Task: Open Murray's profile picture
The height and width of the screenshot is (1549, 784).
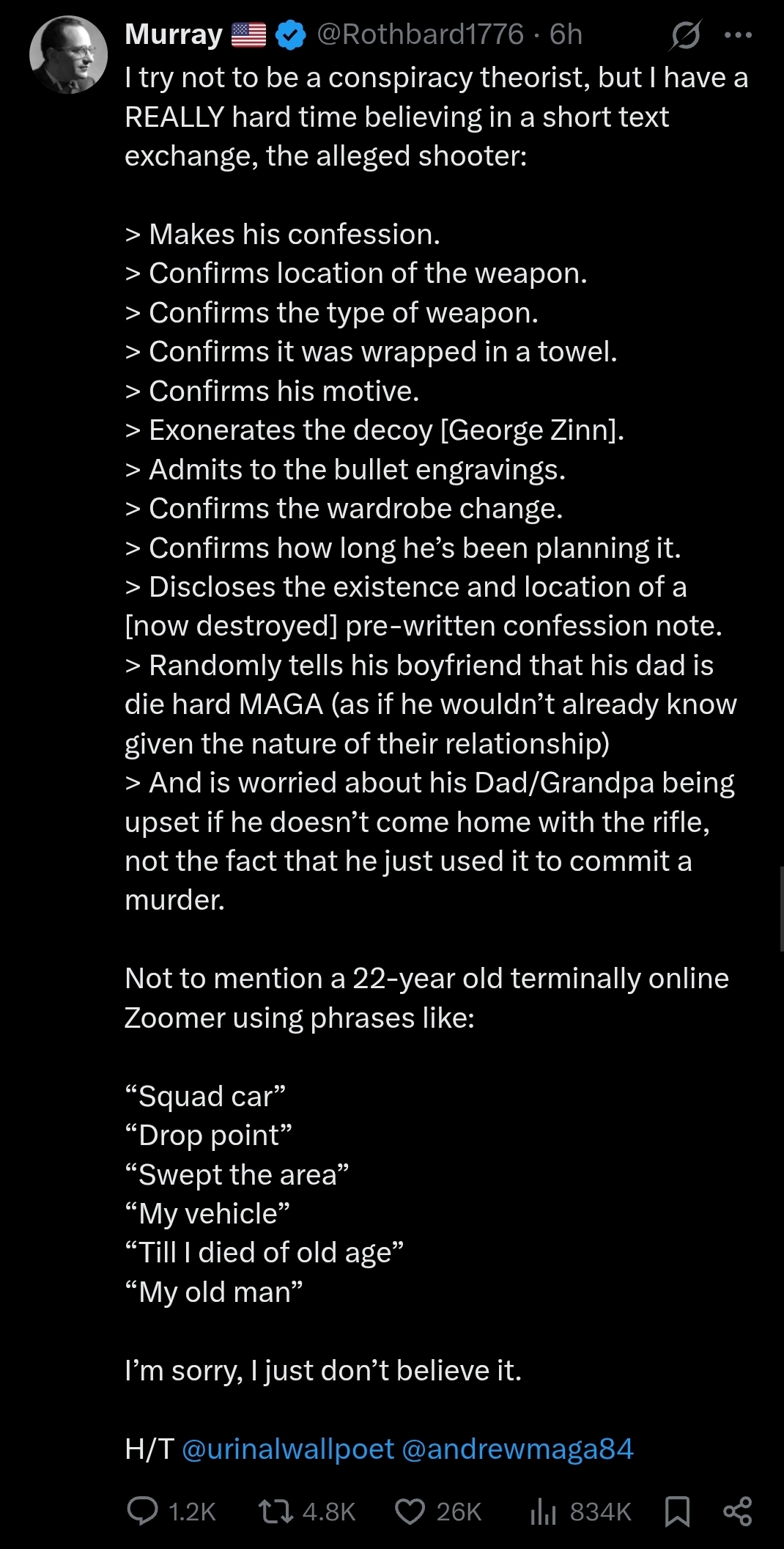Action: pyautogui.click(x=69, y=54)
